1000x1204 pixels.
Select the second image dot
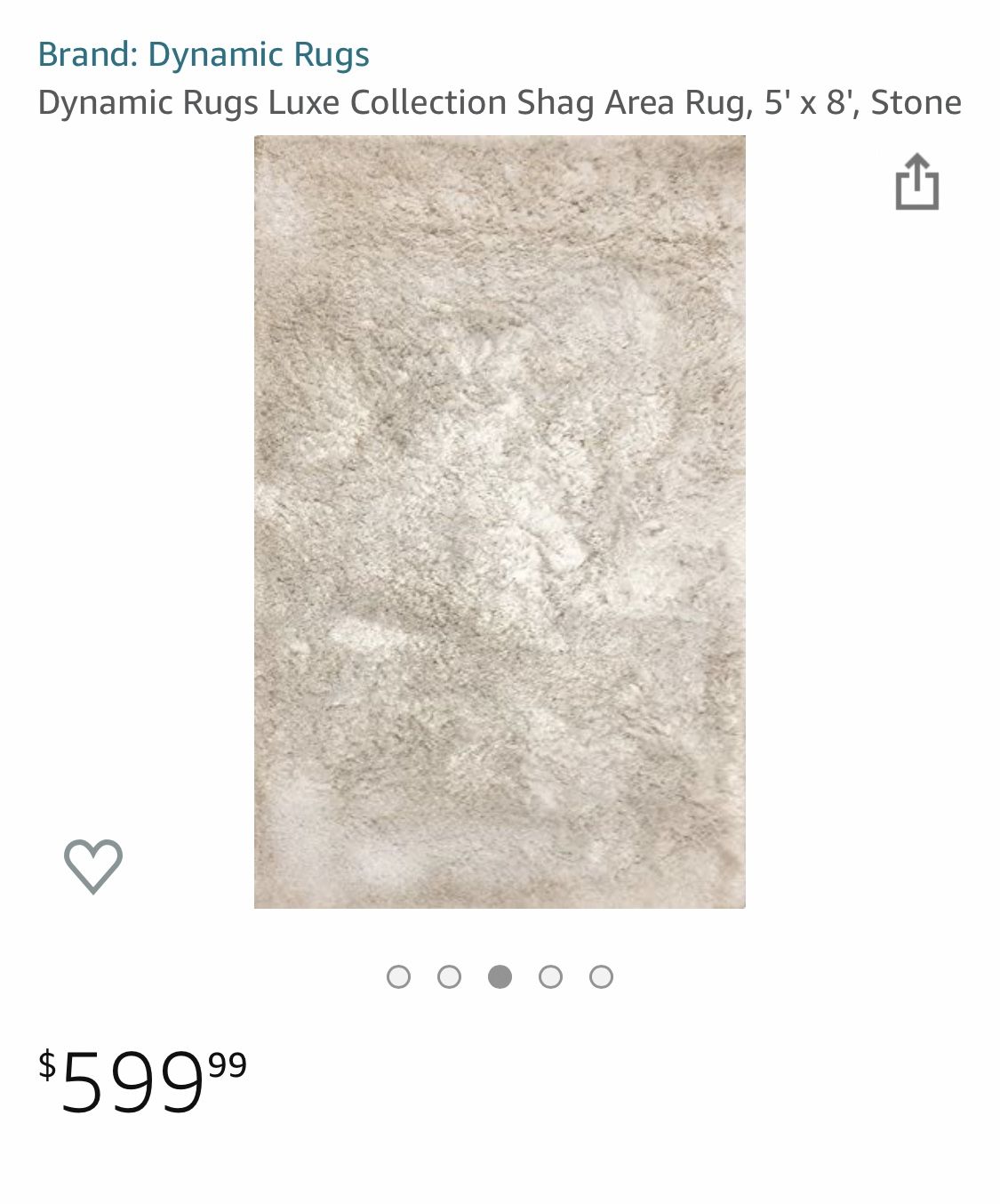pyautogui.click(x=450, y=977)
